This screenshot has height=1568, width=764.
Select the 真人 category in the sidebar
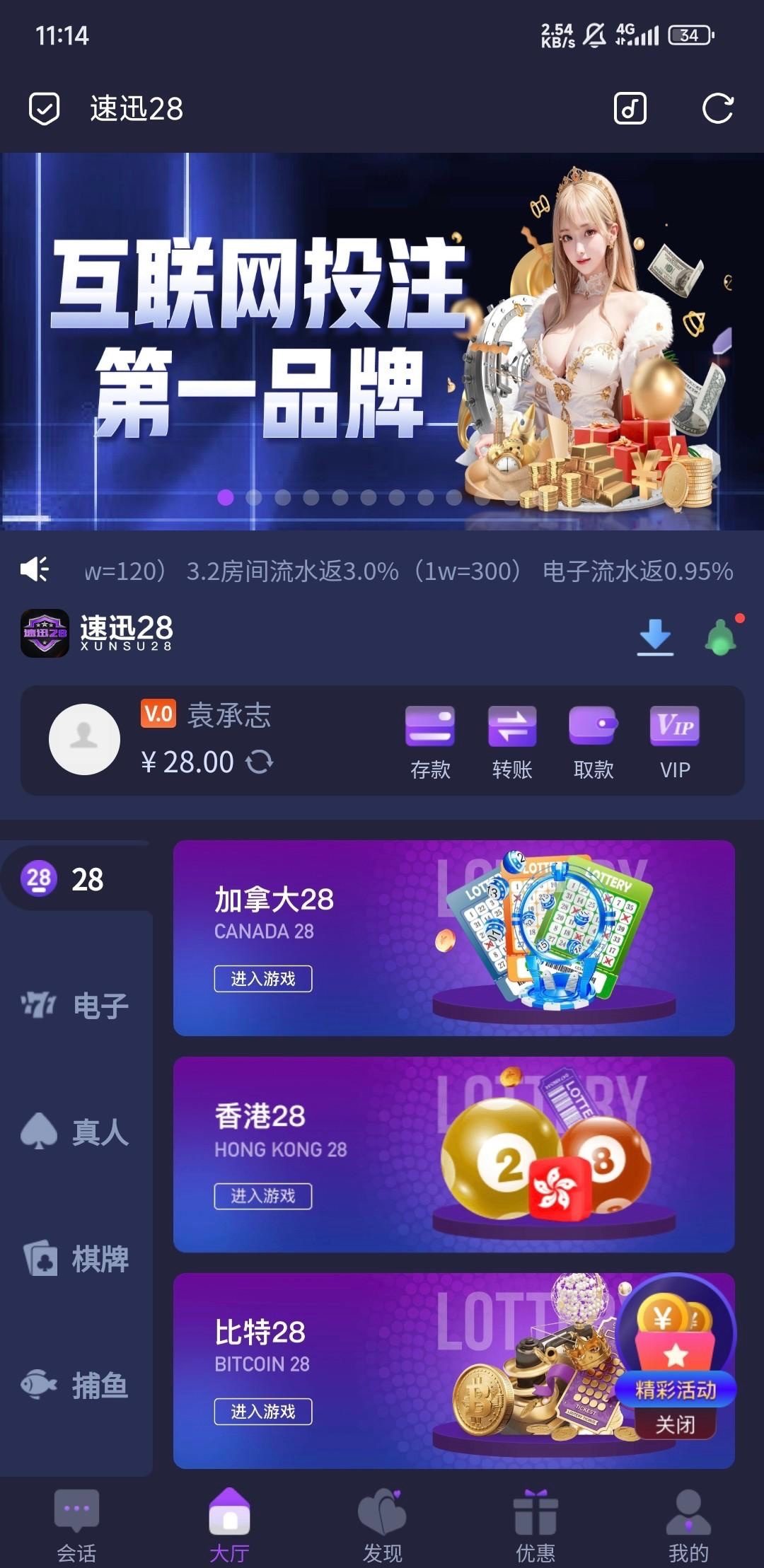tap(76, 1131)
